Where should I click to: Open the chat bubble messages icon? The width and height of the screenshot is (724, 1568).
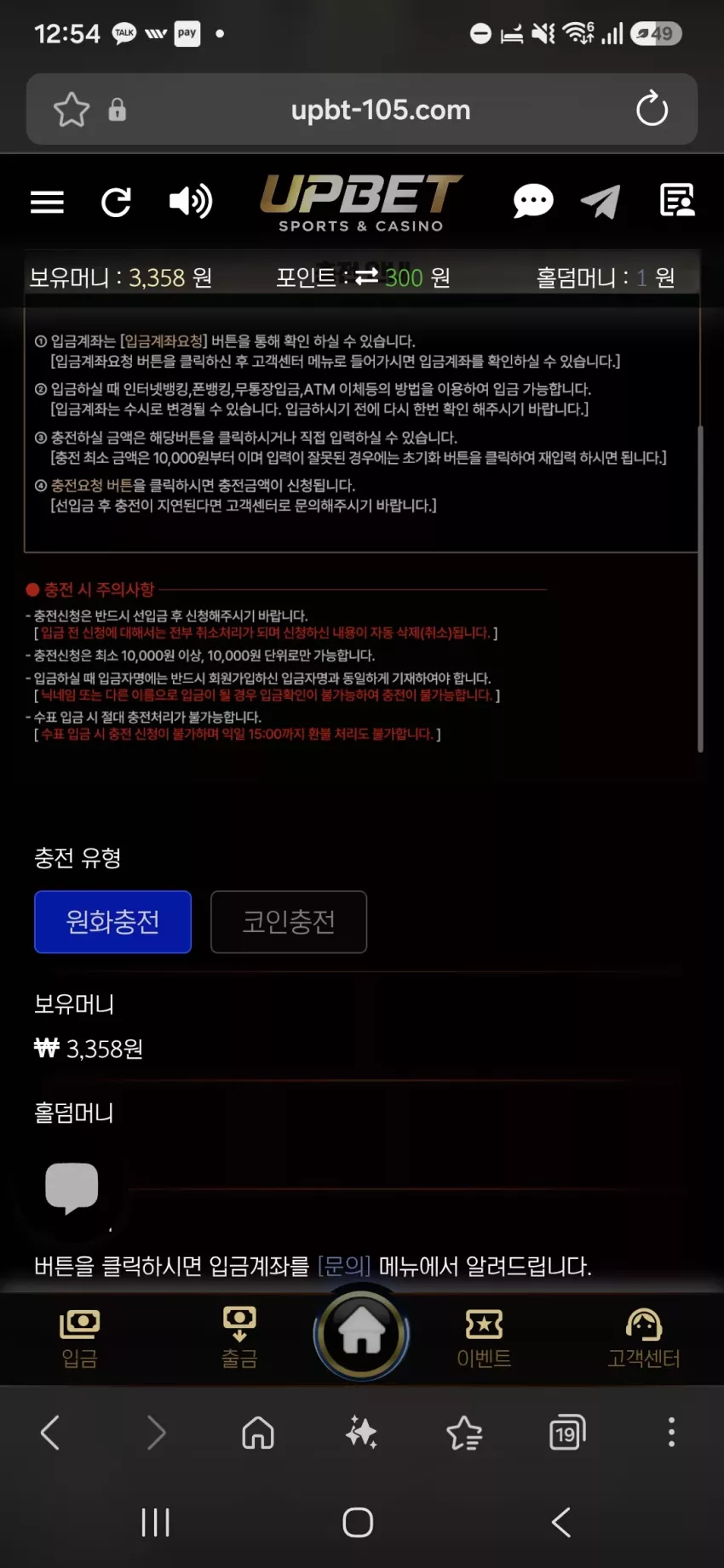[x=533, y=202]
